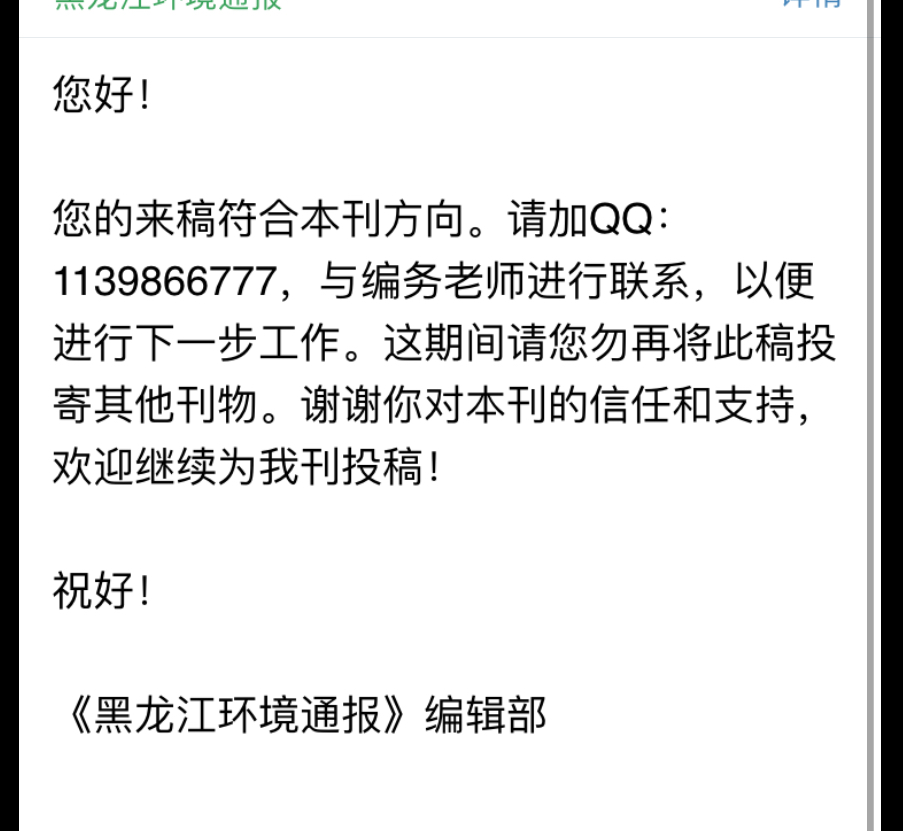Open the 详情 details link
Screen dimensions: 903x831
(x=812, y=3)
